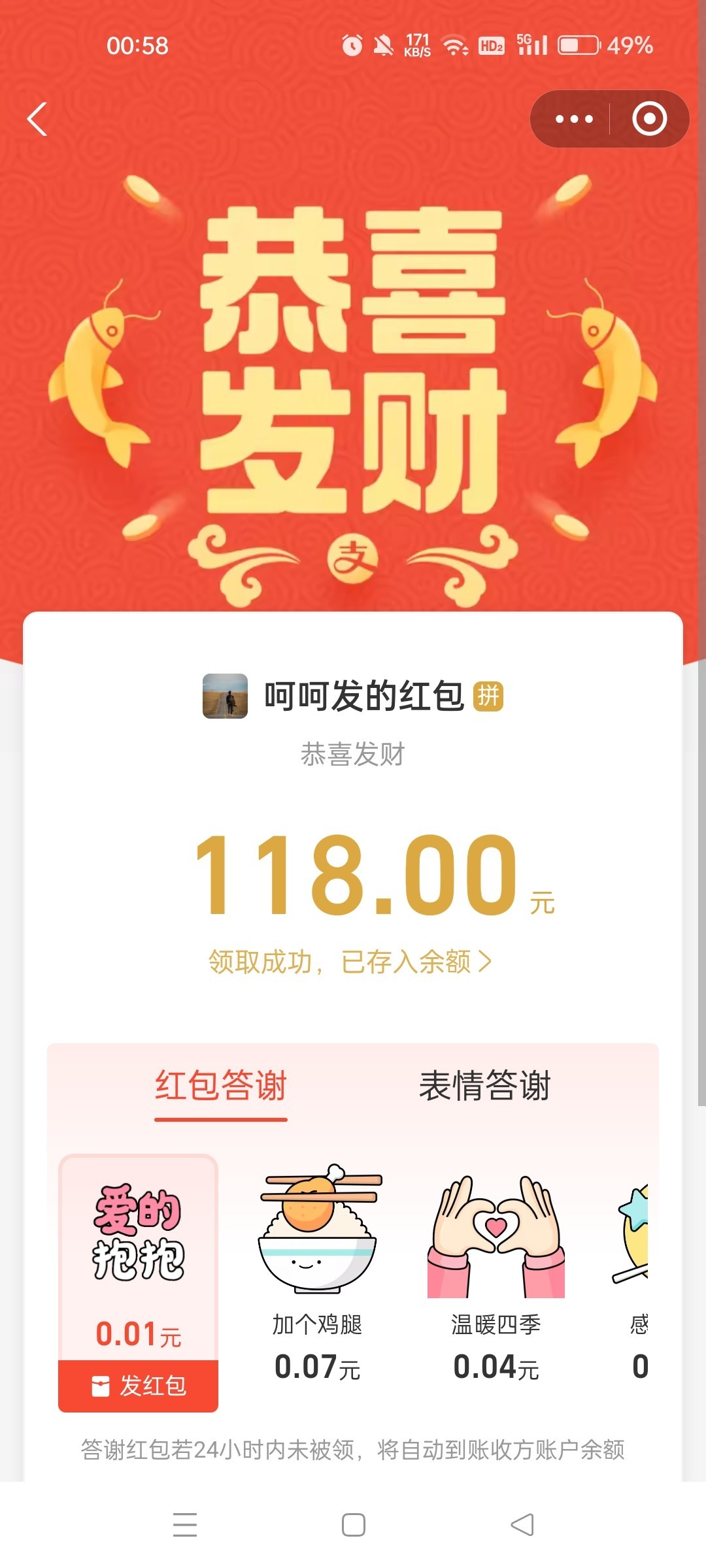The height and width of the screenshot is (1568, 706).
Task: Tap the 发红包 button
Action: [139, 1385]
